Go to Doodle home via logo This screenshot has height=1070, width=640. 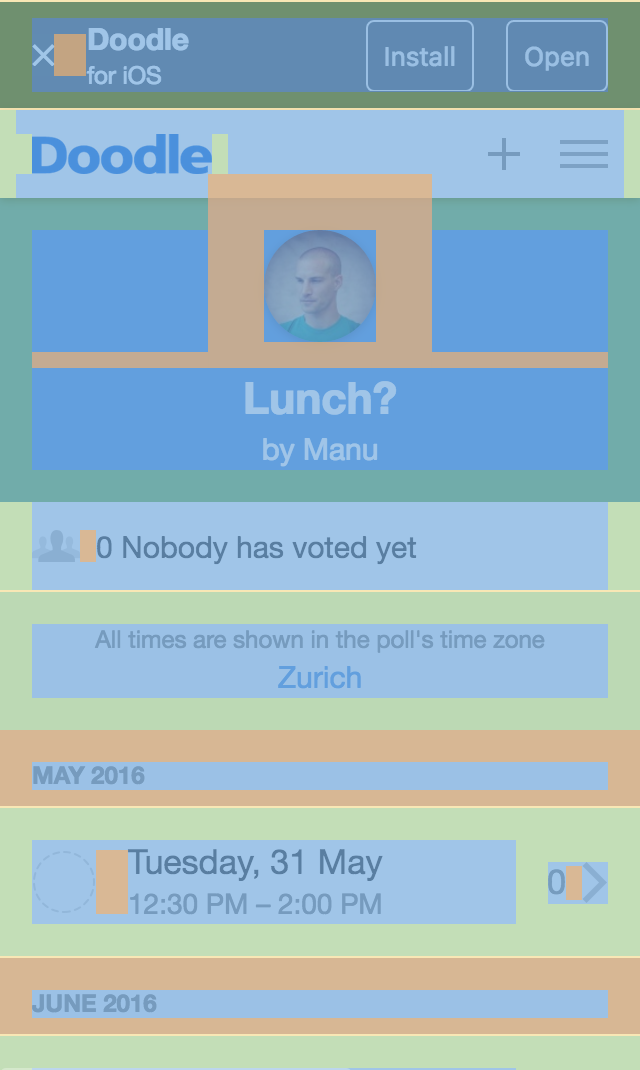coord(122,155)
